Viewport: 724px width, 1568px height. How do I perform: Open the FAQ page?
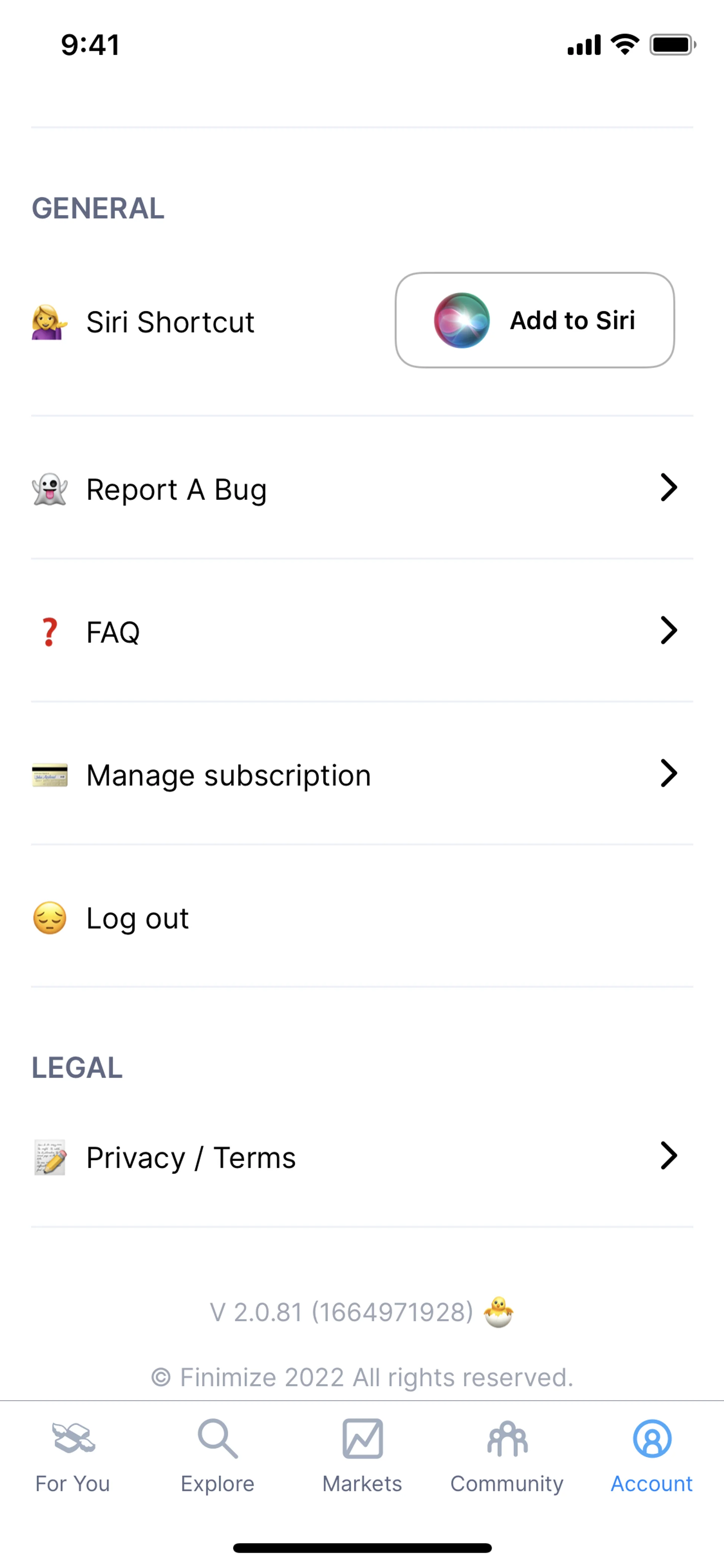coord(361,631)
